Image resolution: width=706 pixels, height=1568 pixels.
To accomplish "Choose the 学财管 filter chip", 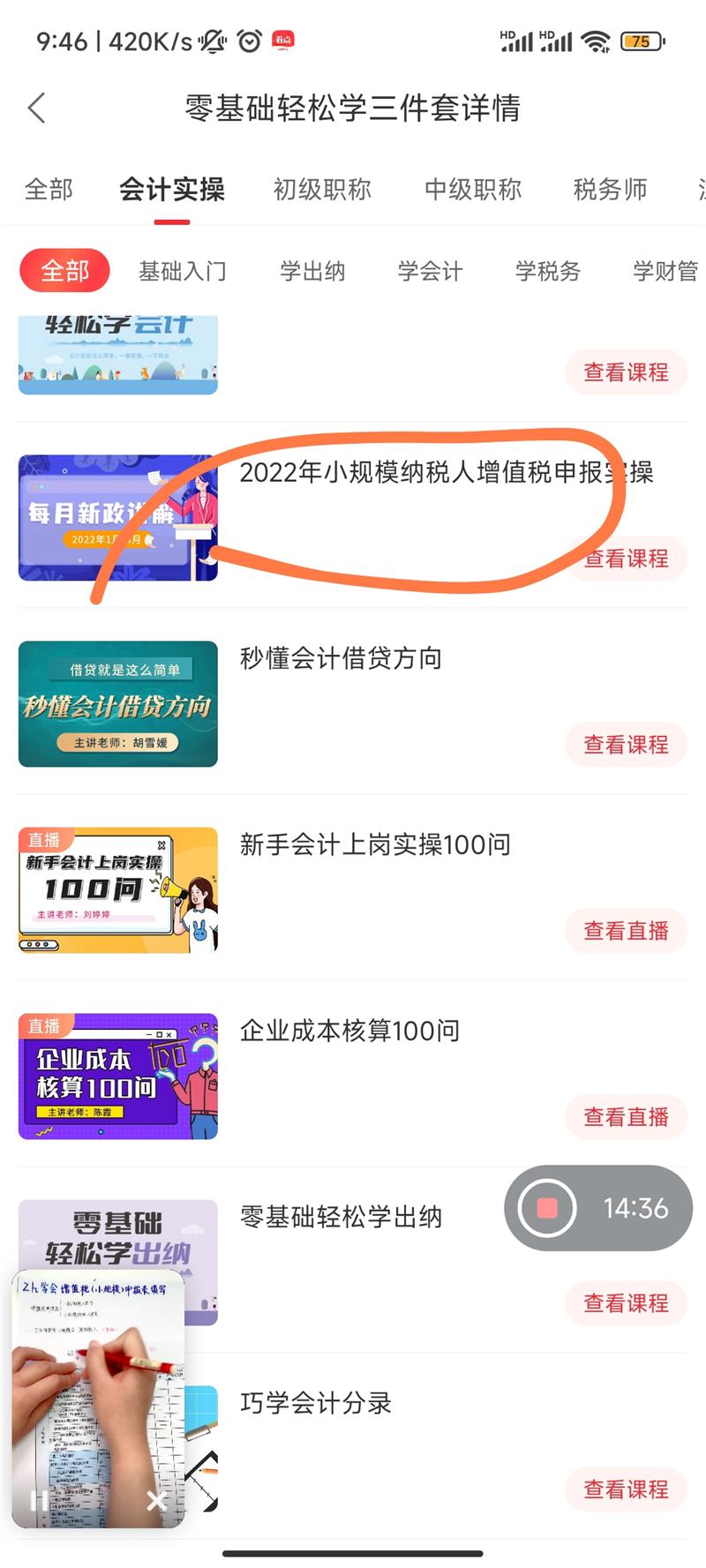I will coord(665,271).
